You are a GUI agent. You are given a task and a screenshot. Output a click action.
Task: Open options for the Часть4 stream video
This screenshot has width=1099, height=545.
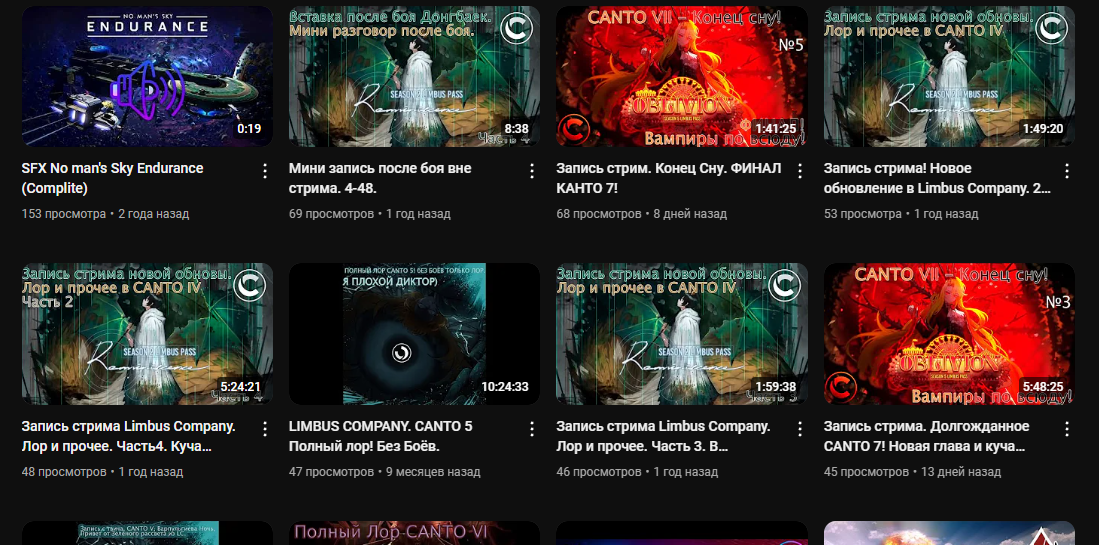coord(265,429)
